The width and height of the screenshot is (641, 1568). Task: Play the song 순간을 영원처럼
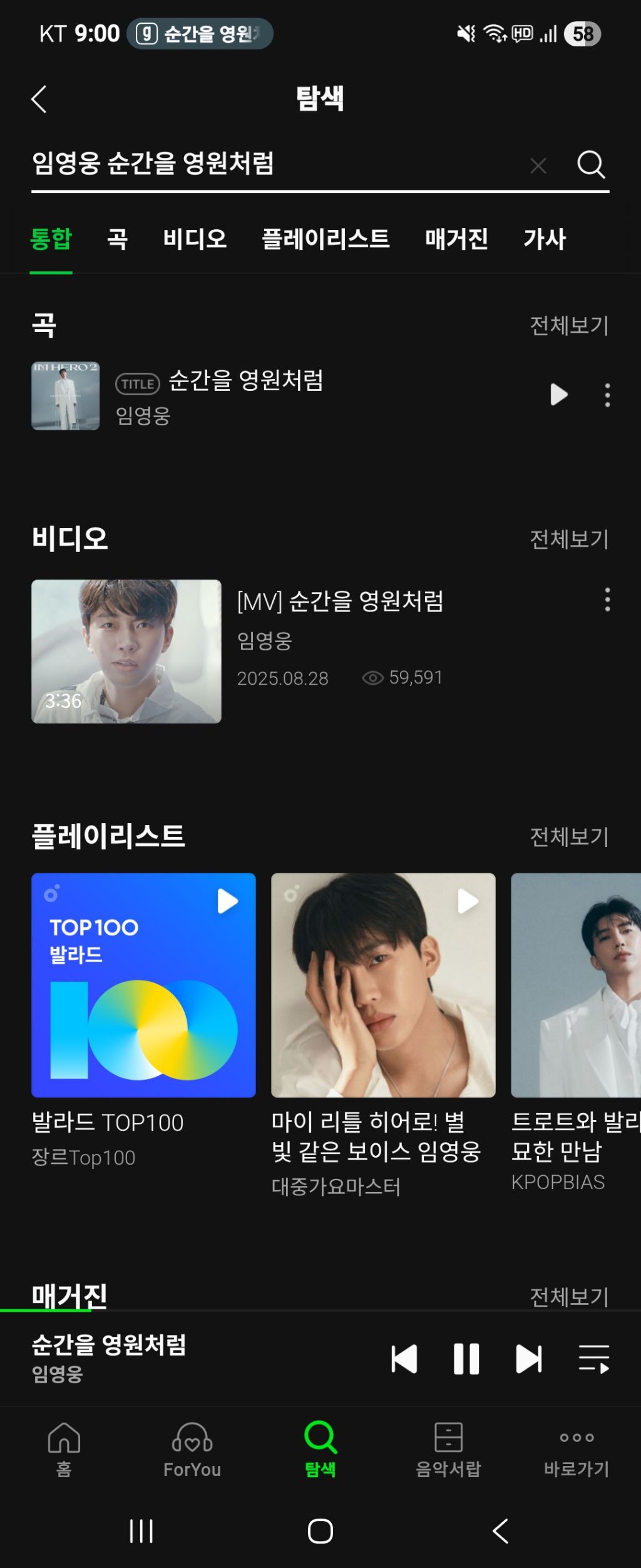pyautogui.click(x=558, y=395)
